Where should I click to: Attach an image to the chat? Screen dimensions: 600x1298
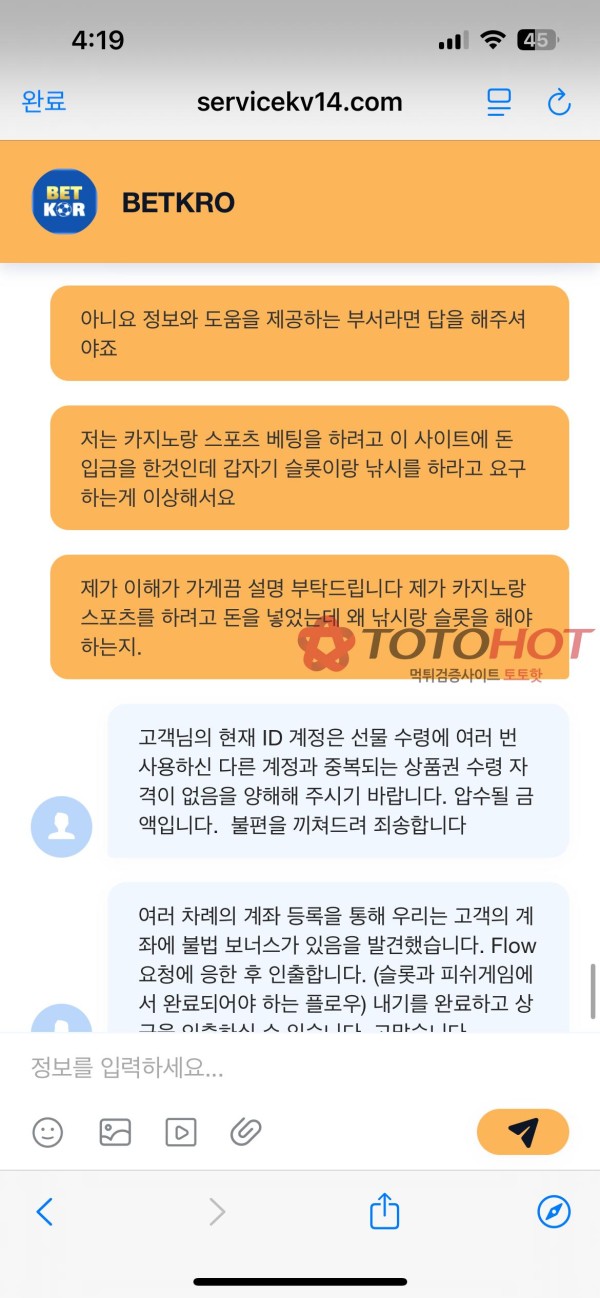[x=115, y=1132]
